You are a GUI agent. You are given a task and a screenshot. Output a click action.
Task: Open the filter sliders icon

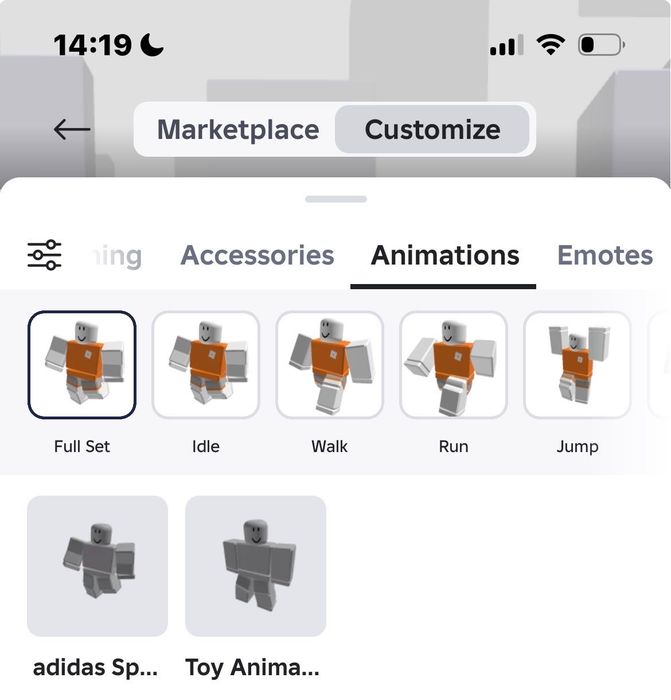[x=44, y=255]
